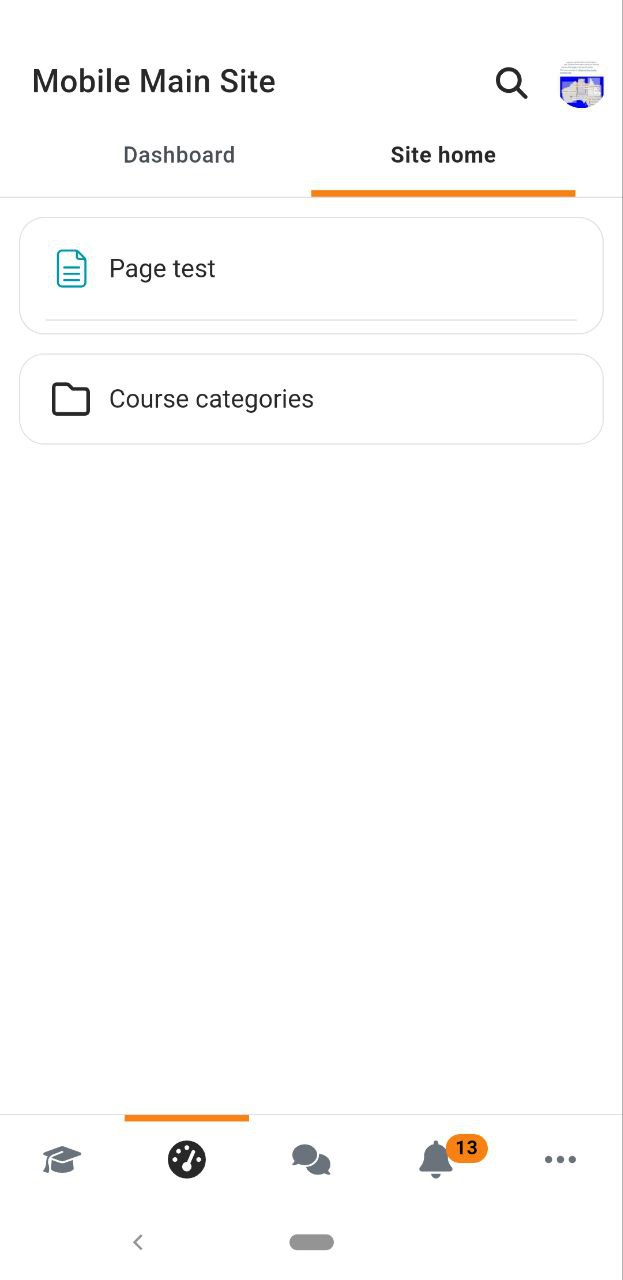Tap the home gauge tab

coord(187,1160)
